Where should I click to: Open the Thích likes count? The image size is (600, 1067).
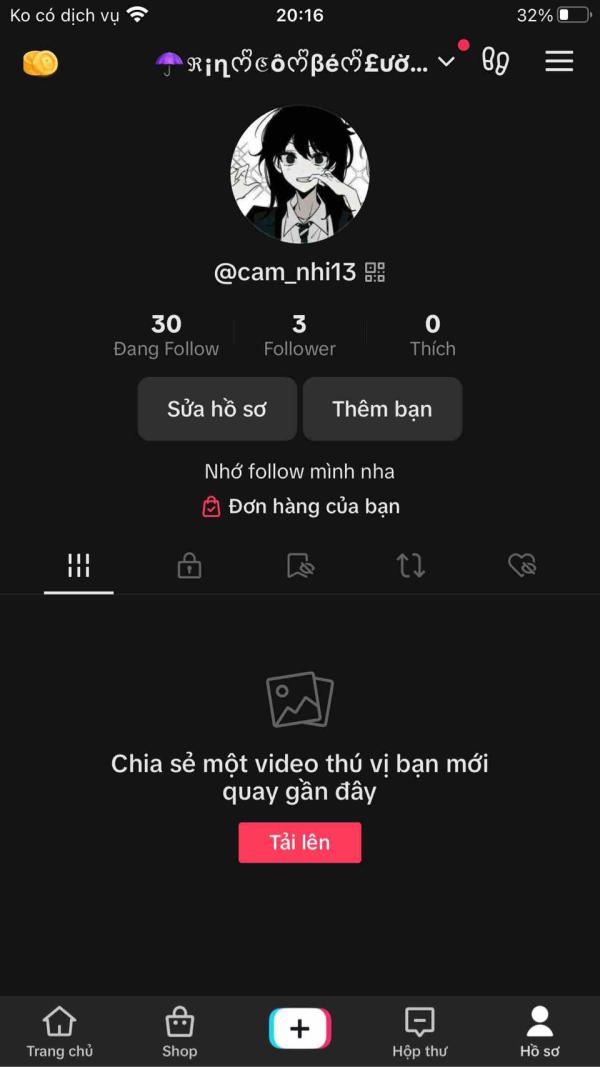point(432,335)
